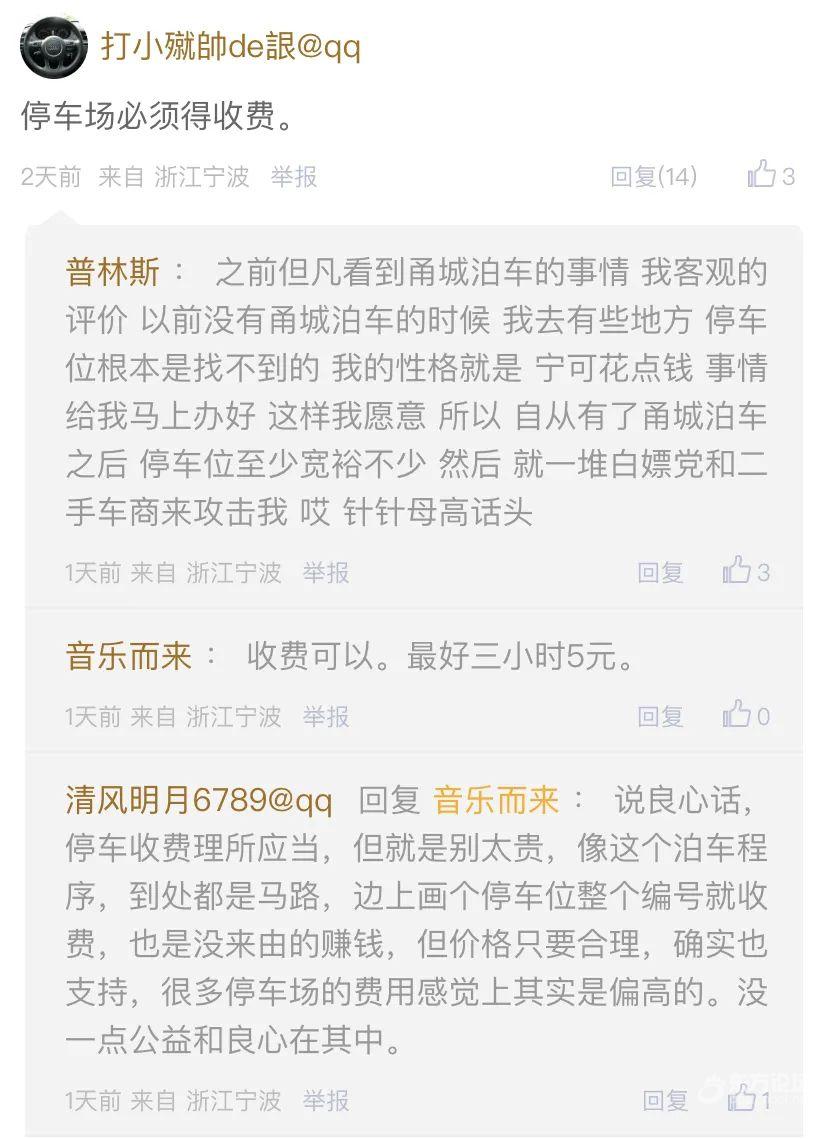Like 清风明月6789@qq's reply
This screenshot has width=828, height=1139.
[742, 1099]
